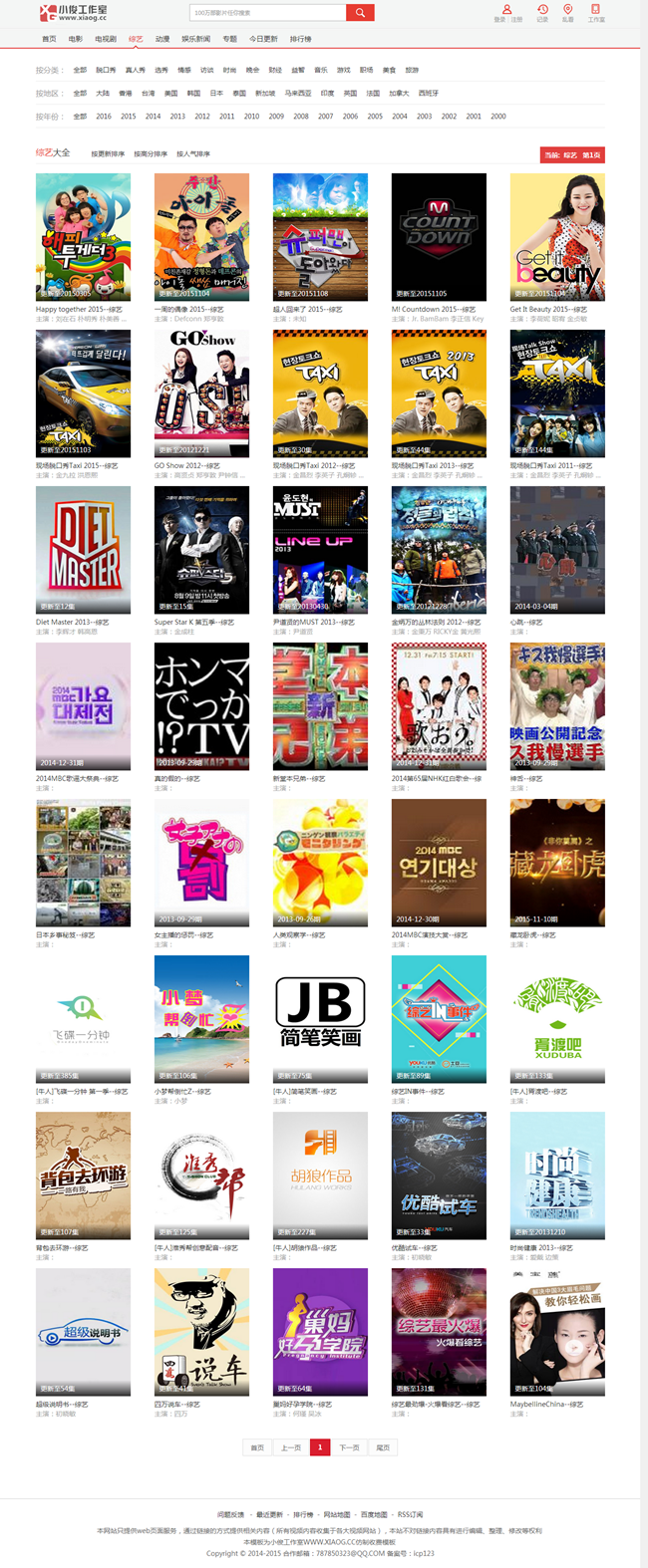Go to the 动漫 tab
This screenshot has width=648, height=1568.
pyautogui.click(x=162, y=39)
